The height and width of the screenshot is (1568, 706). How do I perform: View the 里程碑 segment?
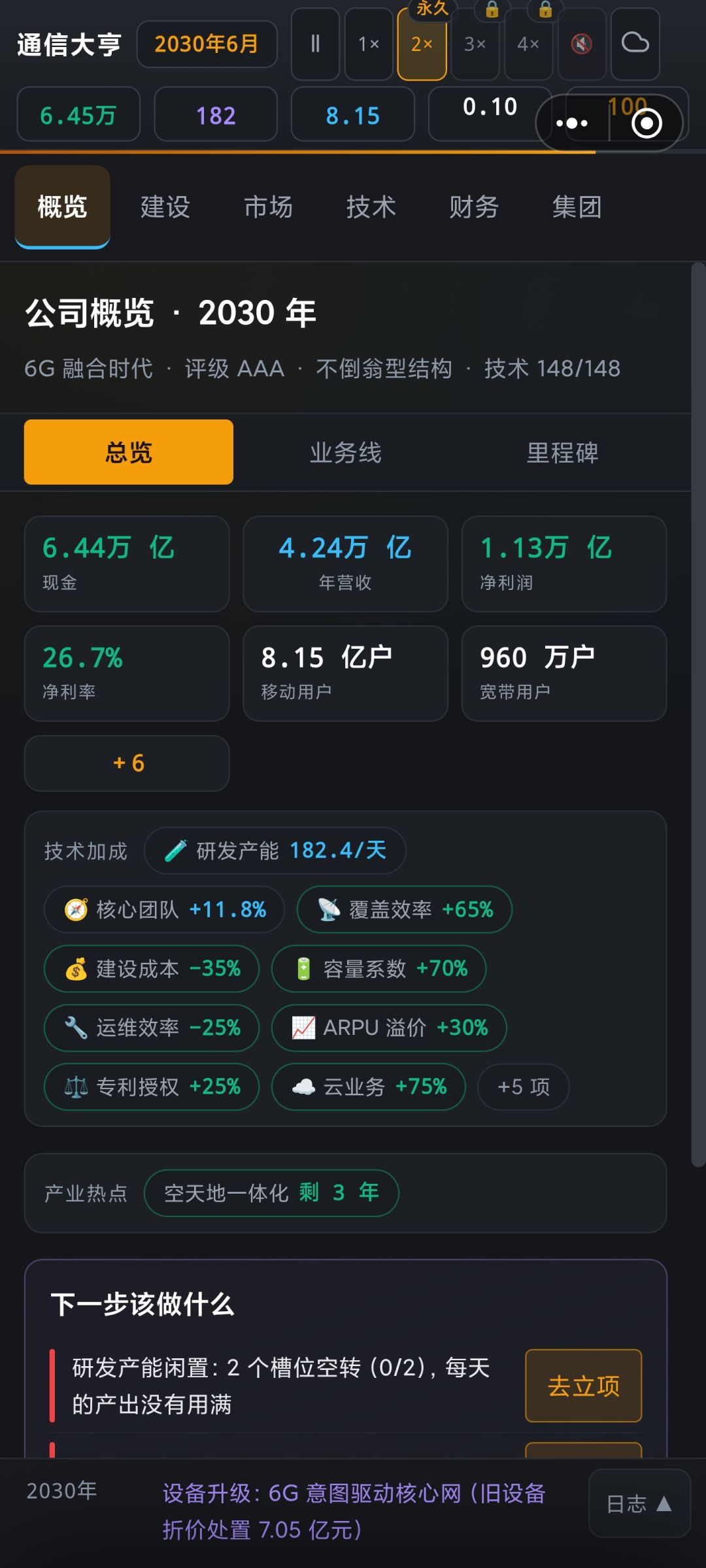562,452
